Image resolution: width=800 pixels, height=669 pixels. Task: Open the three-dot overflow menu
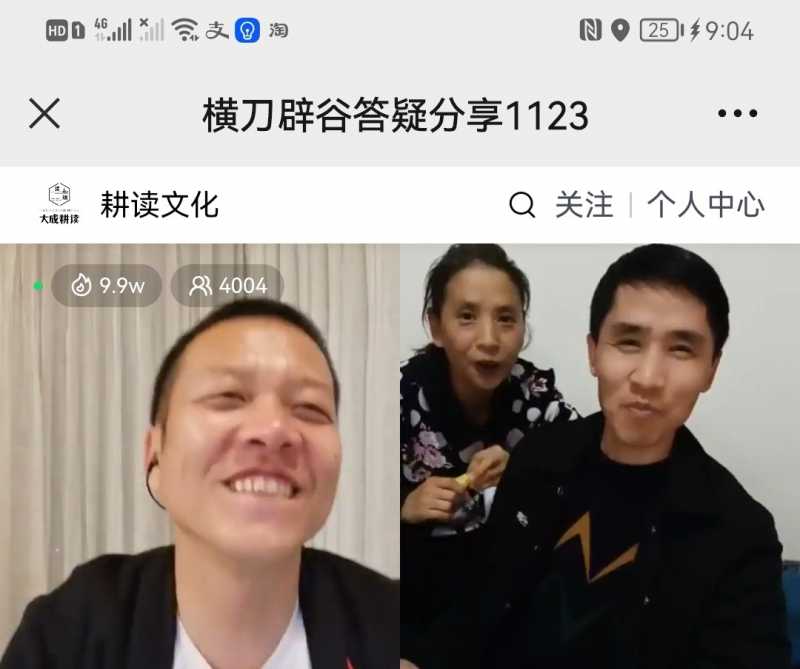[737, 114]
